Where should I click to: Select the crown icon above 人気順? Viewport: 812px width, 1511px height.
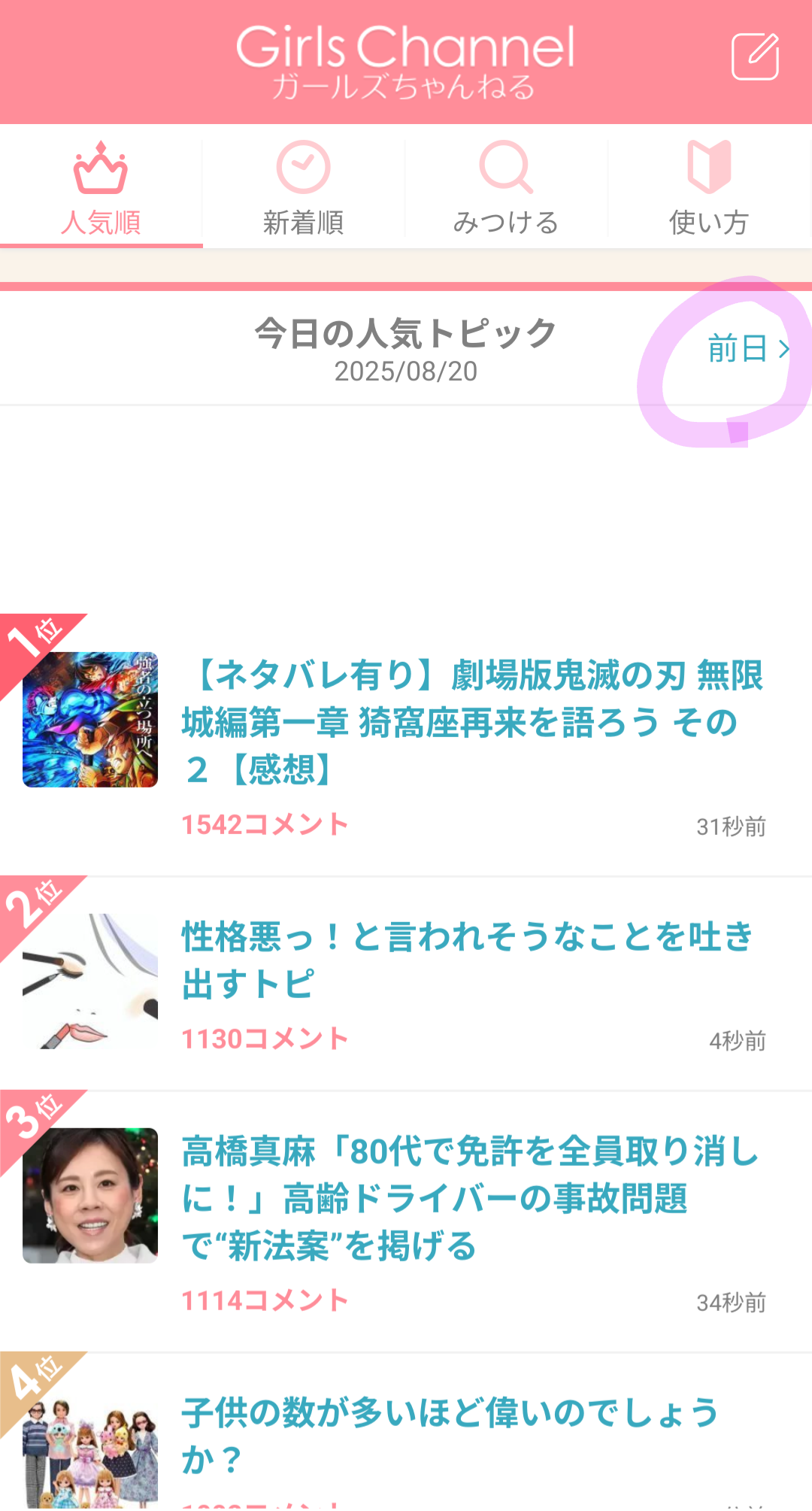(x=101, y=168)
